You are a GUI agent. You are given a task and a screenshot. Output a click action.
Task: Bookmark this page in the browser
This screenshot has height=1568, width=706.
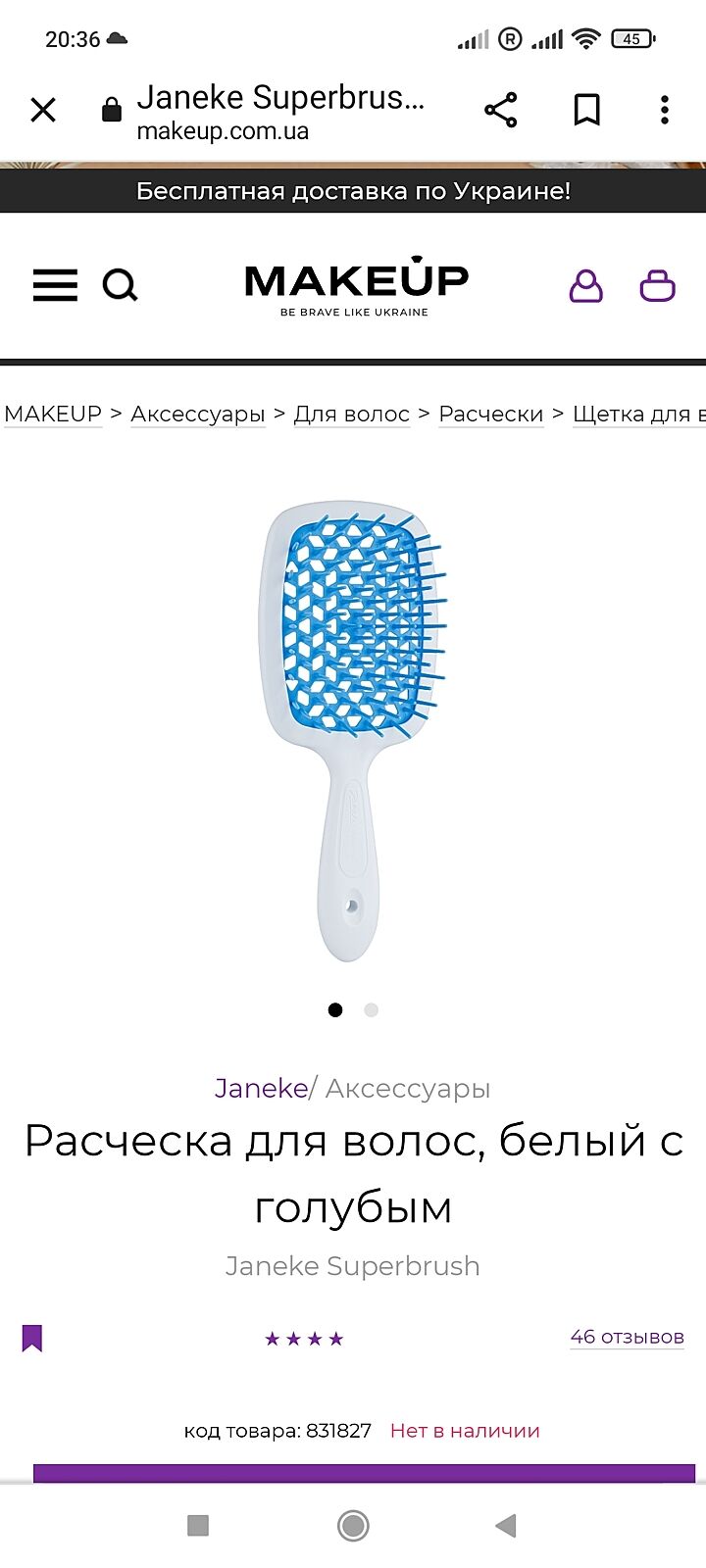tap(586, 110)
